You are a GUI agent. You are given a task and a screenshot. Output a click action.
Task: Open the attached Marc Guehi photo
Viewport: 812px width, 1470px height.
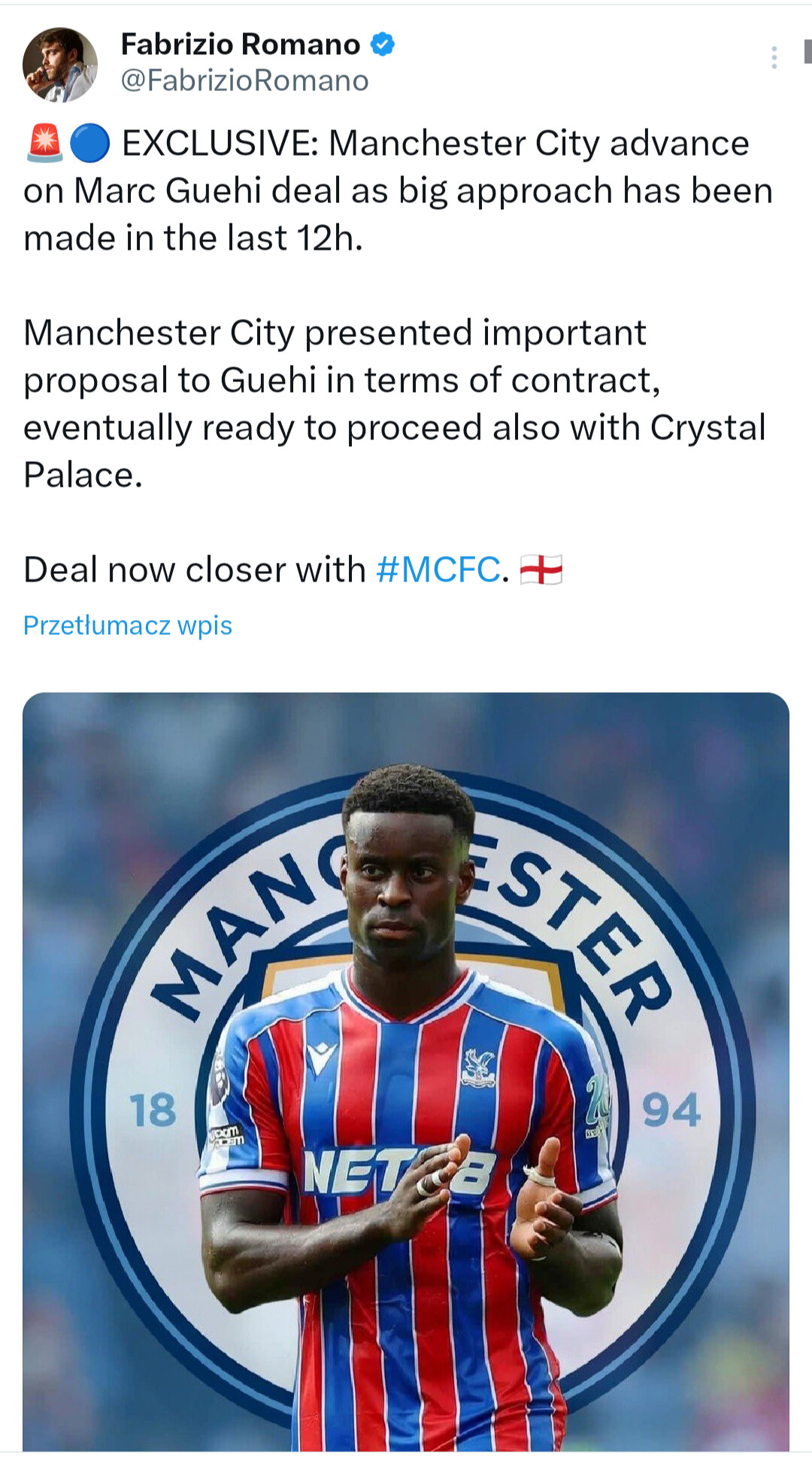[406, 1068]
